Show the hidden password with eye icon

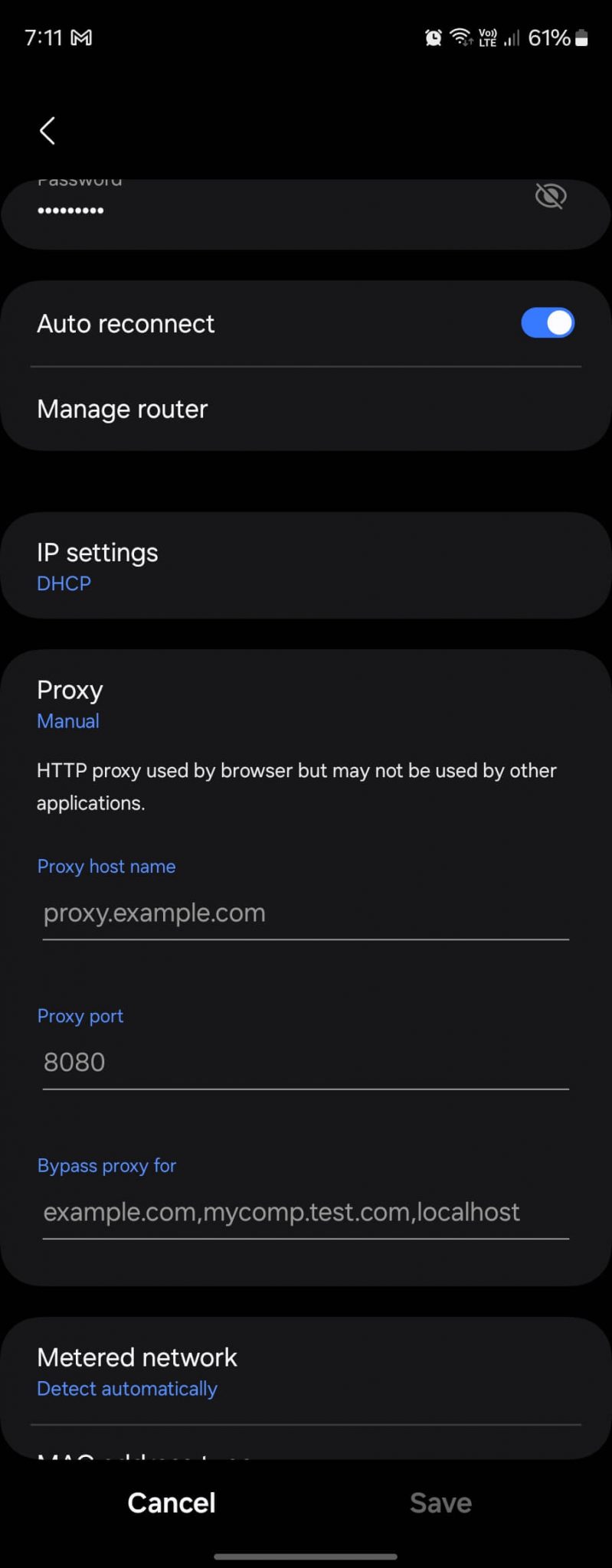coord(550,196)
